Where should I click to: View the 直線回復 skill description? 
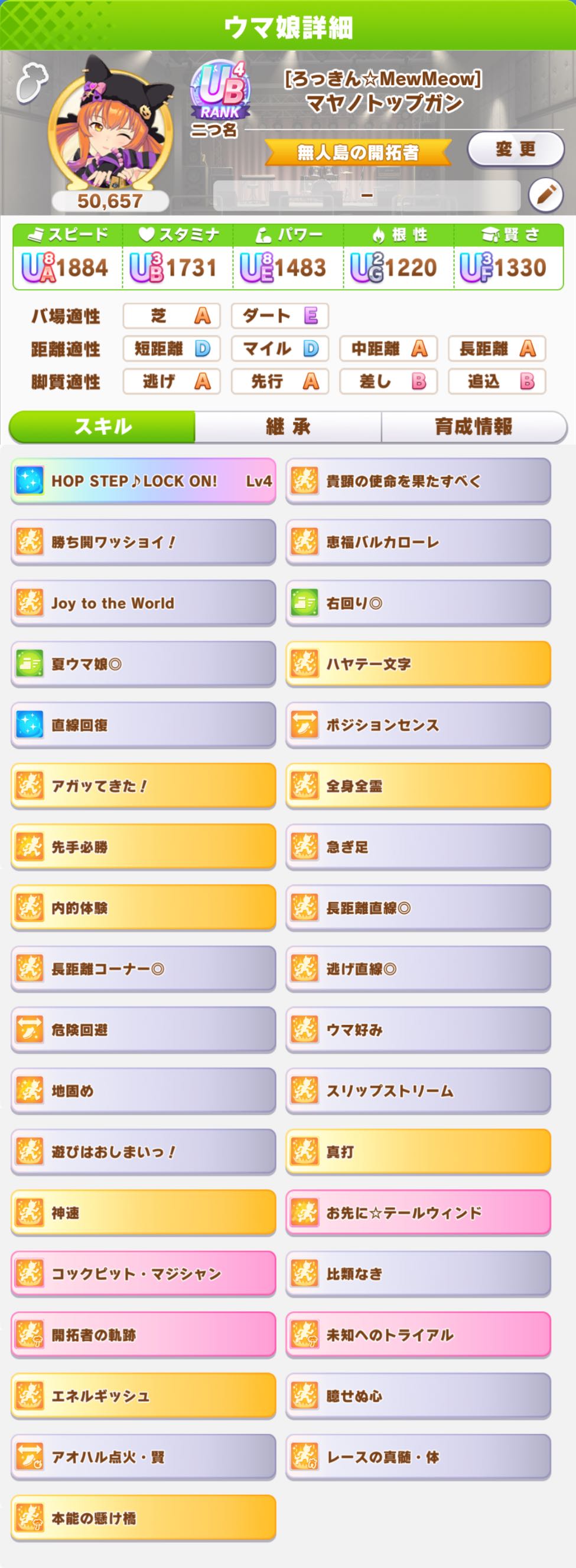(143, 724)
